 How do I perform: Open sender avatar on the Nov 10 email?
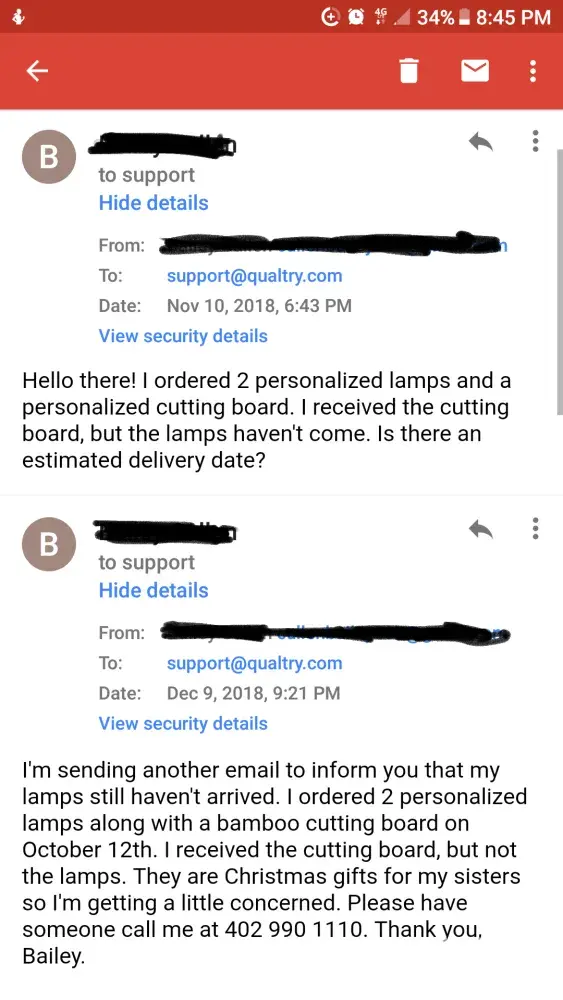click(49, 157)
